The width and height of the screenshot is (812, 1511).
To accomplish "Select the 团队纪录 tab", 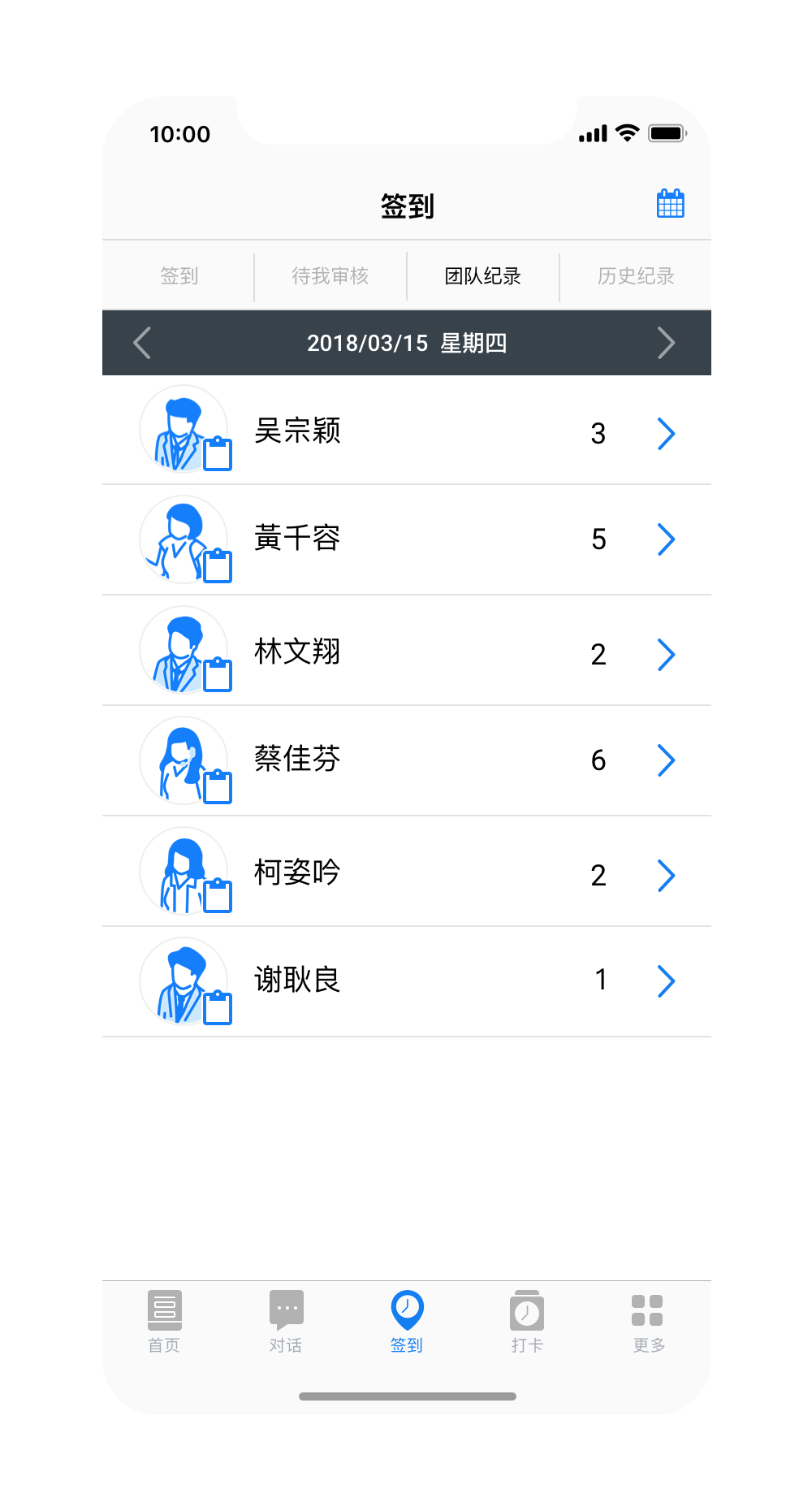I will click(483, 276).
